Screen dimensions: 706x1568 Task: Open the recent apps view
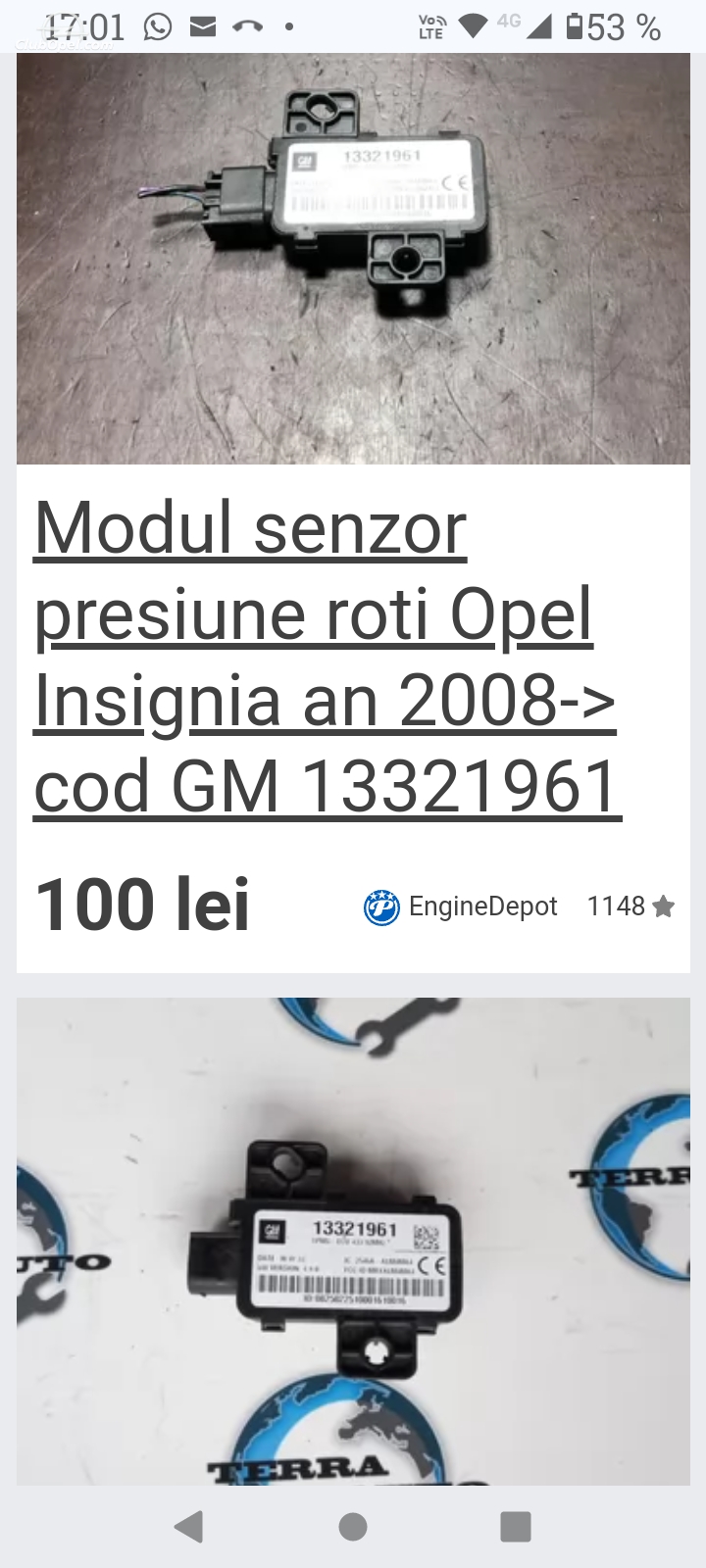(516, 1526)
